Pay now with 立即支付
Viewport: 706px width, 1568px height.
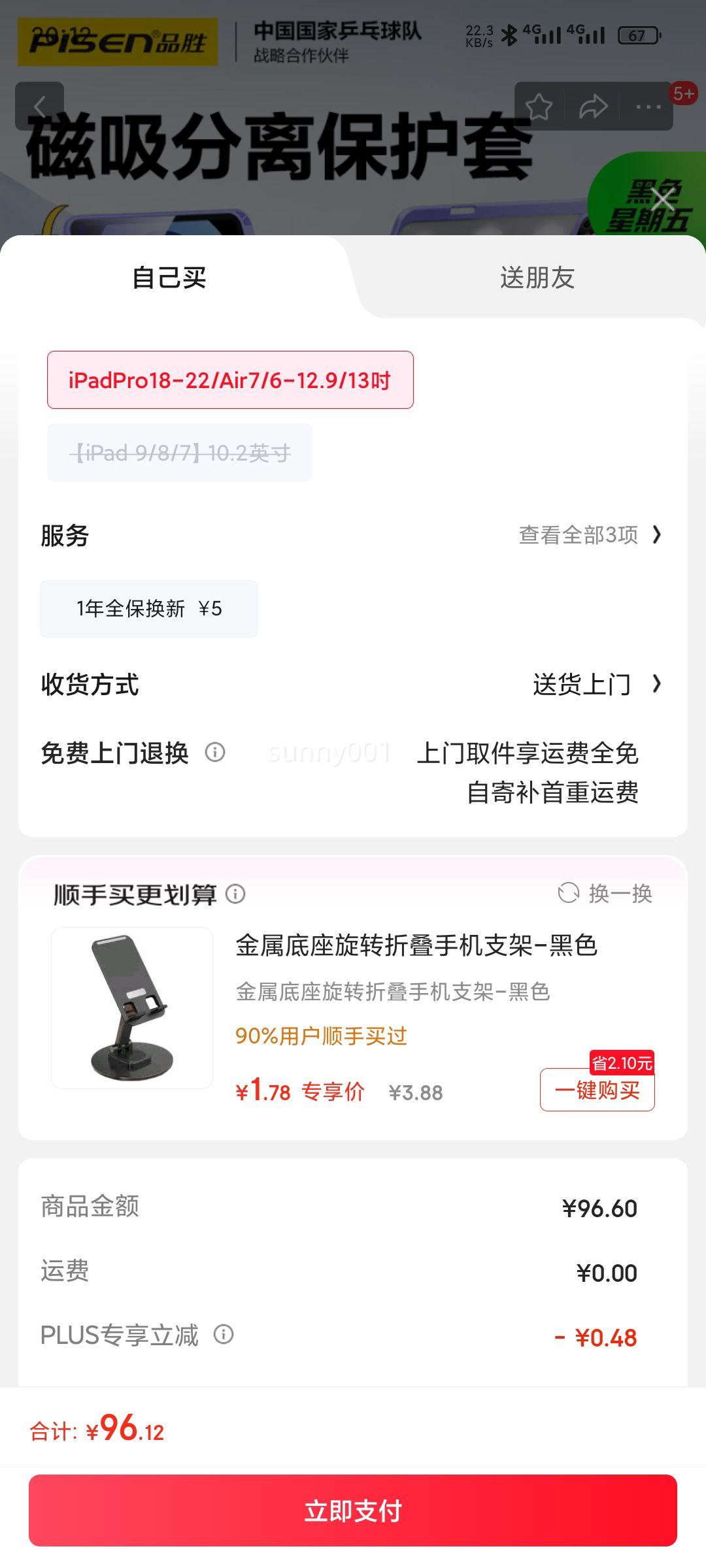click(x=353, y=1511)
